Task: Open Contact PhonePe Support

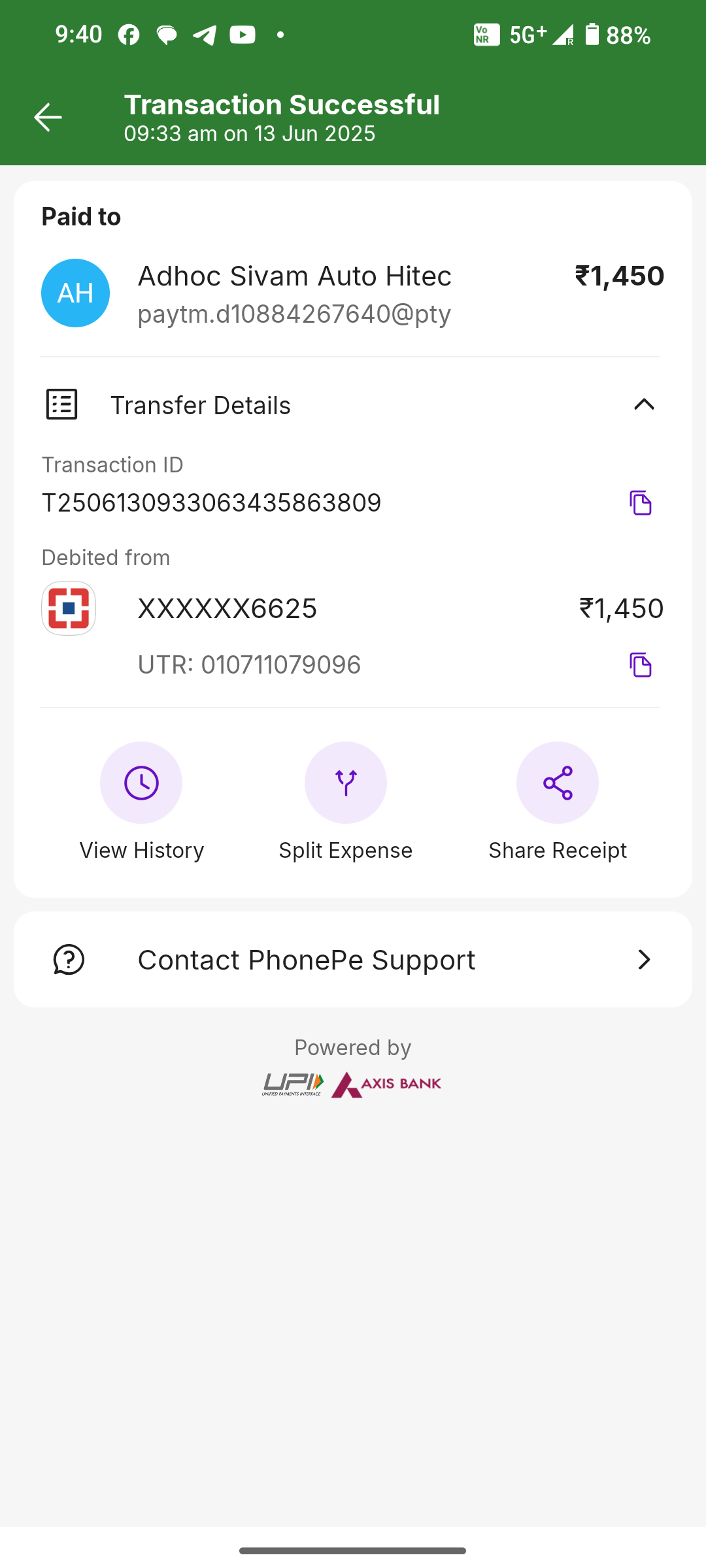Action: [353, 960]
